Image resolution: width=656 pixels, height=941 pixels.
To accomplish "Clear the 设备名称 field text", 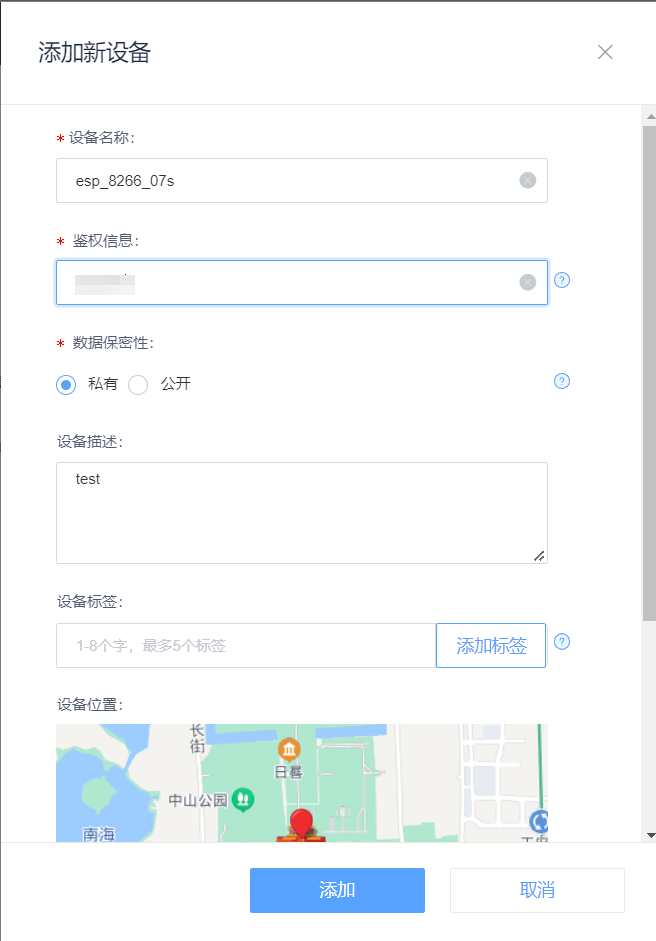I will click(528, 181).
